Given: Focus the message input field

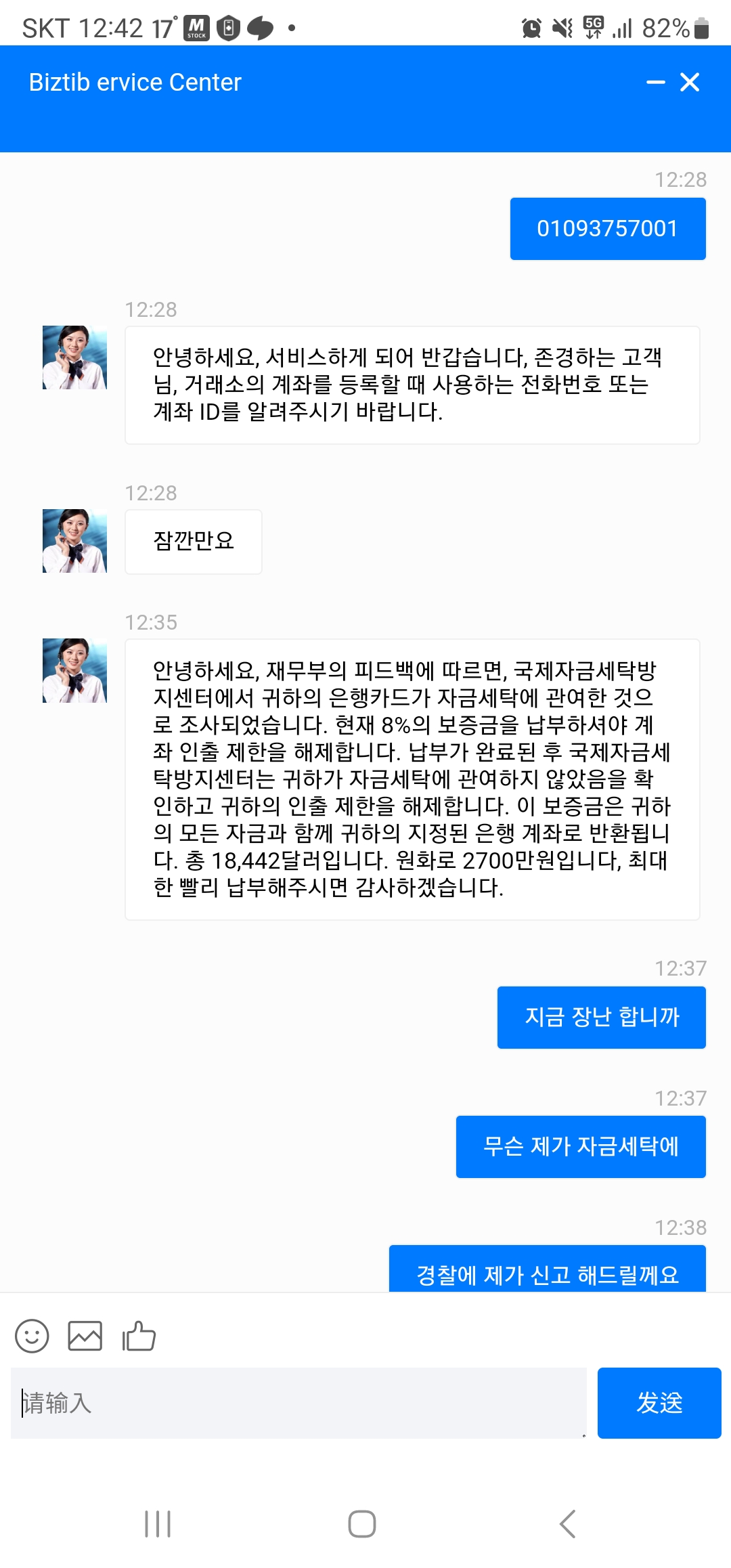Looking at the screenshot, I should (298, 1403).
